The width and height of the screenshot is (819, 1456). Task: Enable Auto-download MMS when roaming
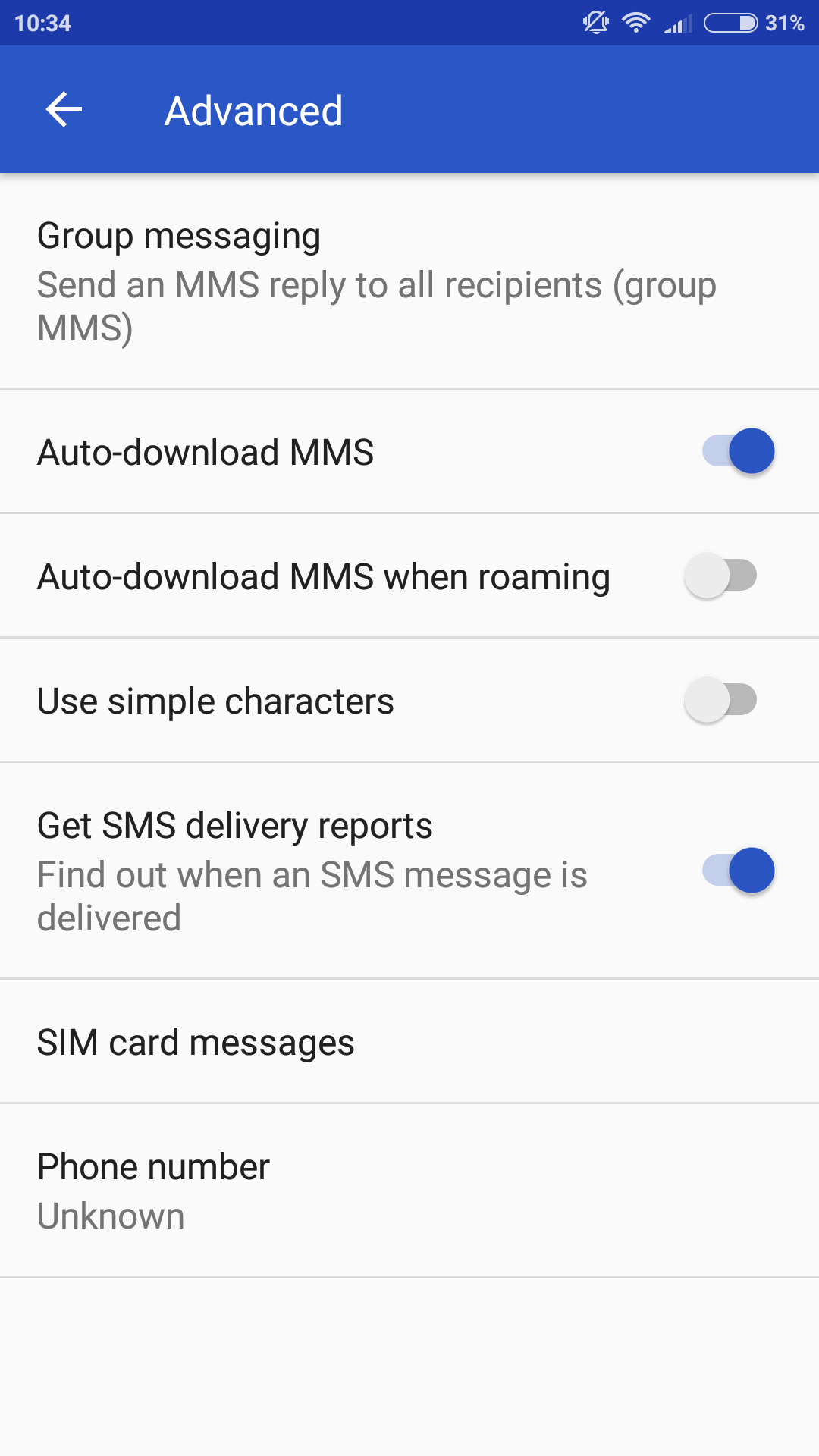click(720, 576)
